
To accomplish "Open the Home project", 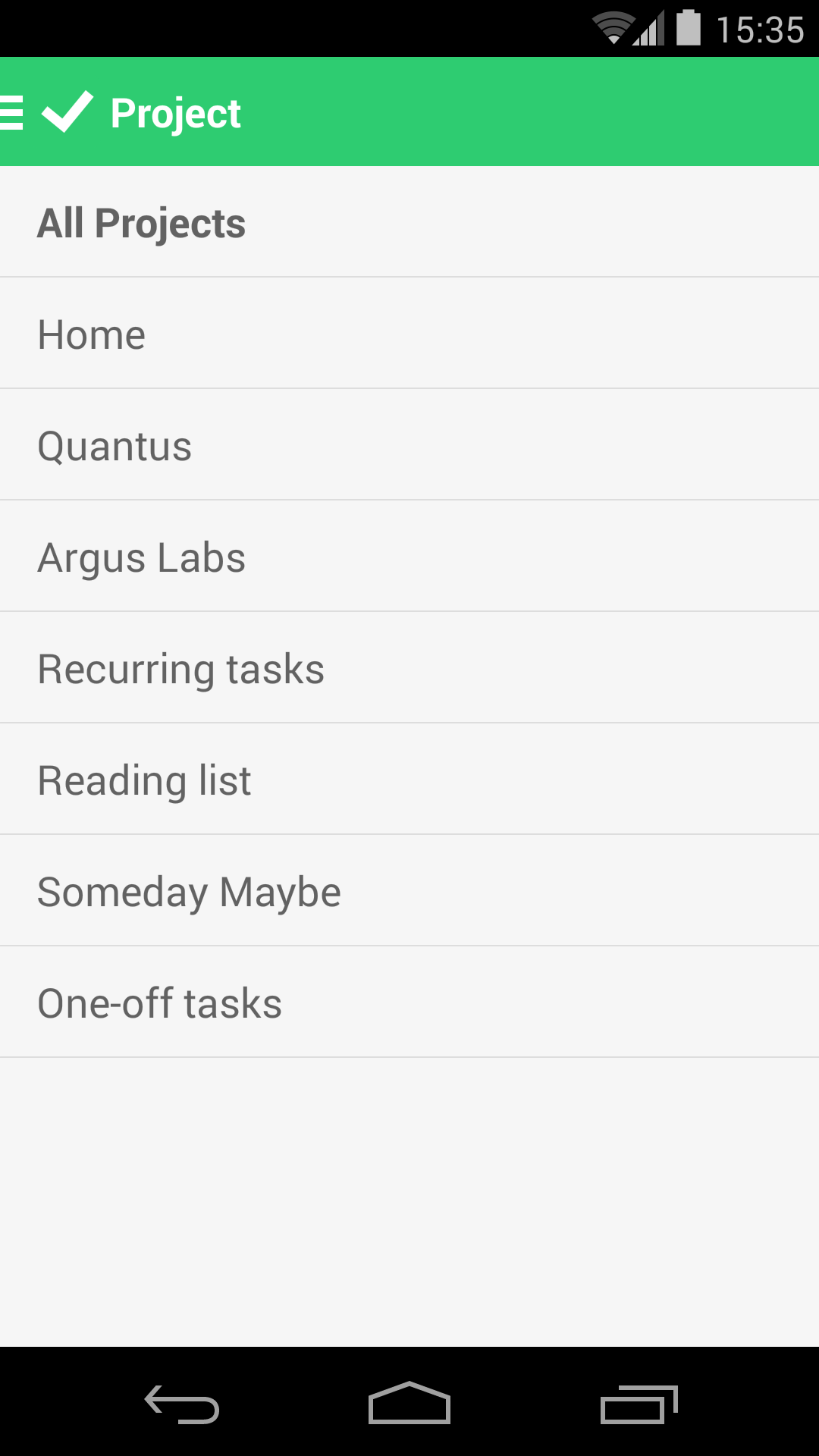I will (x=92, y=334).
